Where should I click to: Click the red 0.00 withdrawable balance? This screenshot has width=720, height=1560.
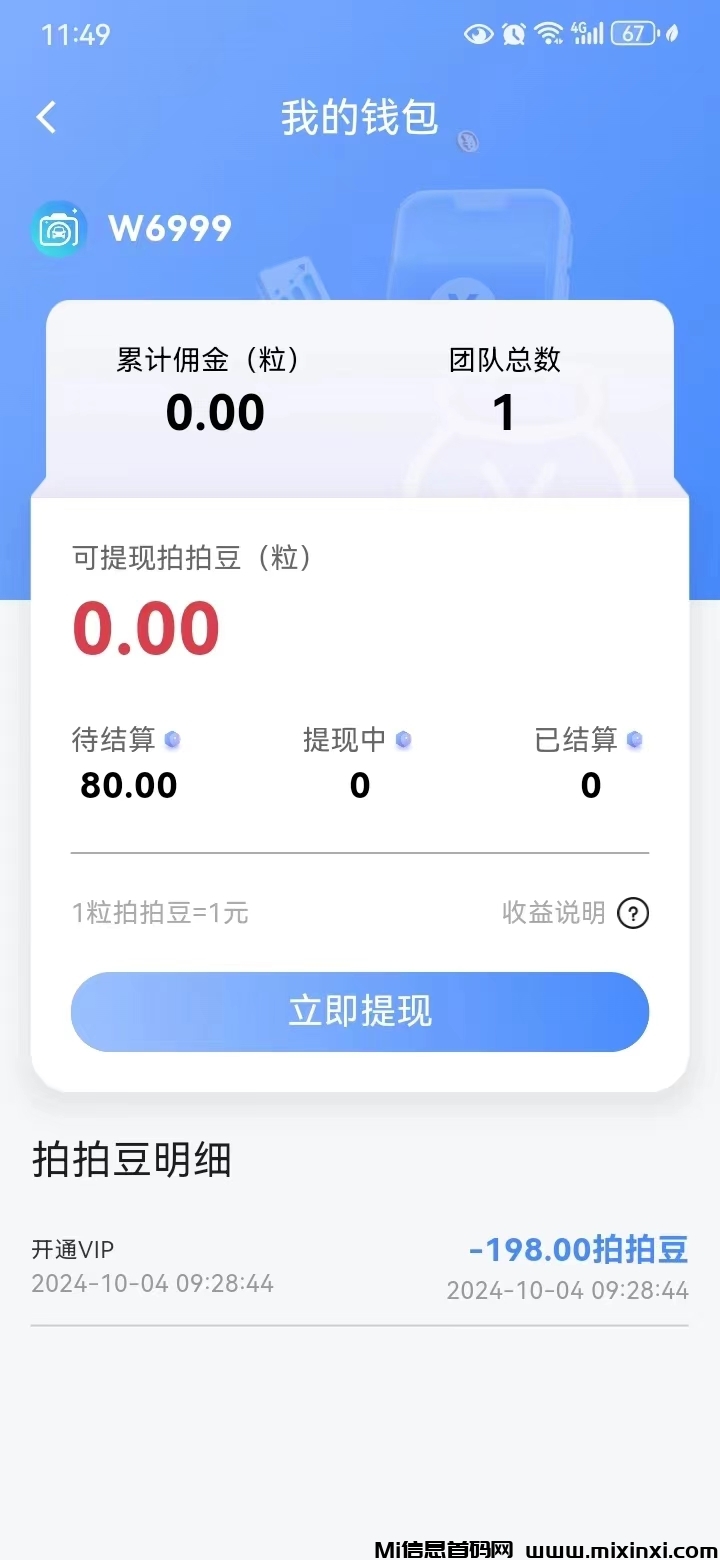(x=146, y=627)
